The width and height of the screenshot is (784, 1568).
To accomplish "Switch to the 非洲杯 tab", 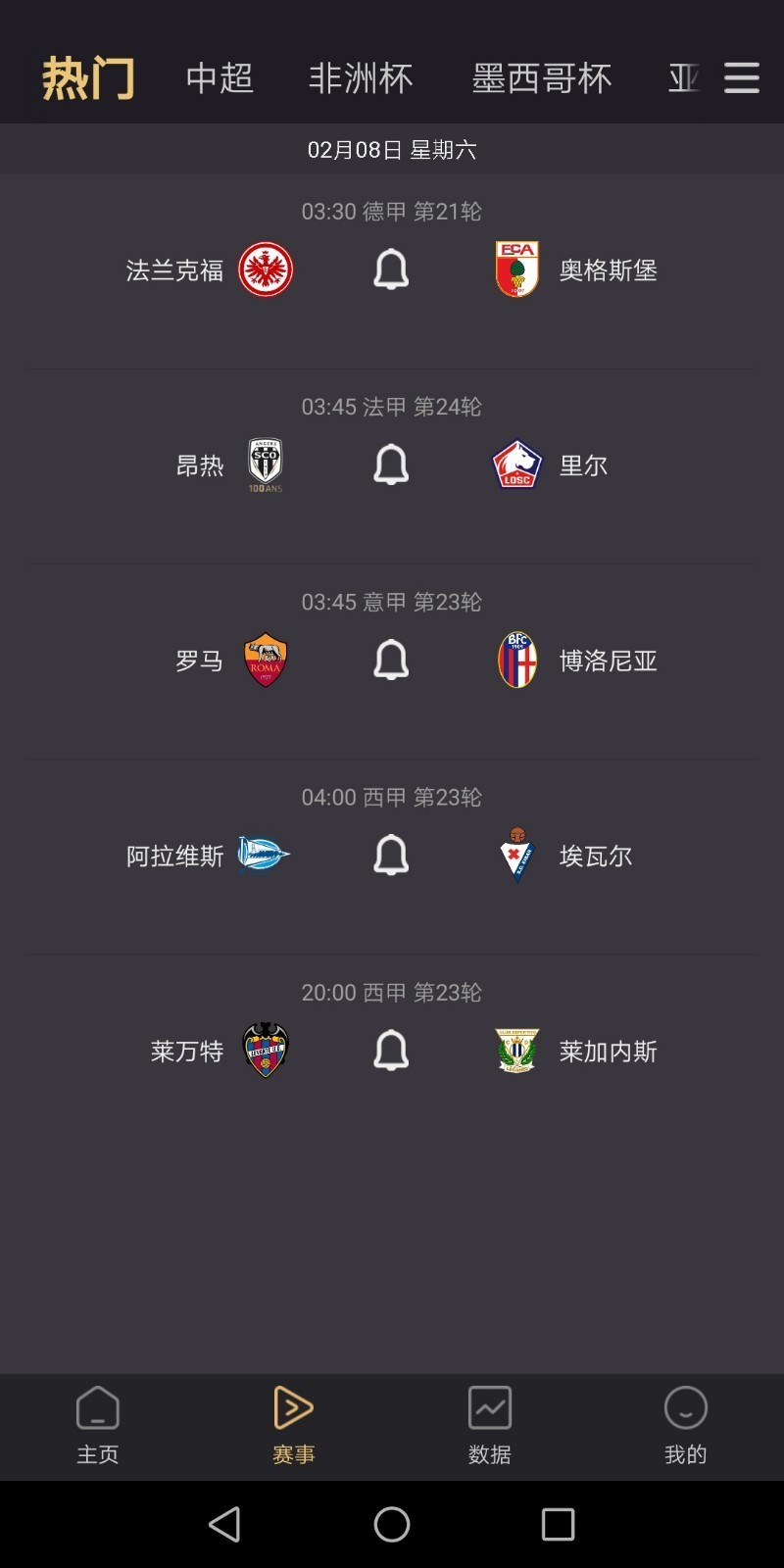I will 361,78.
